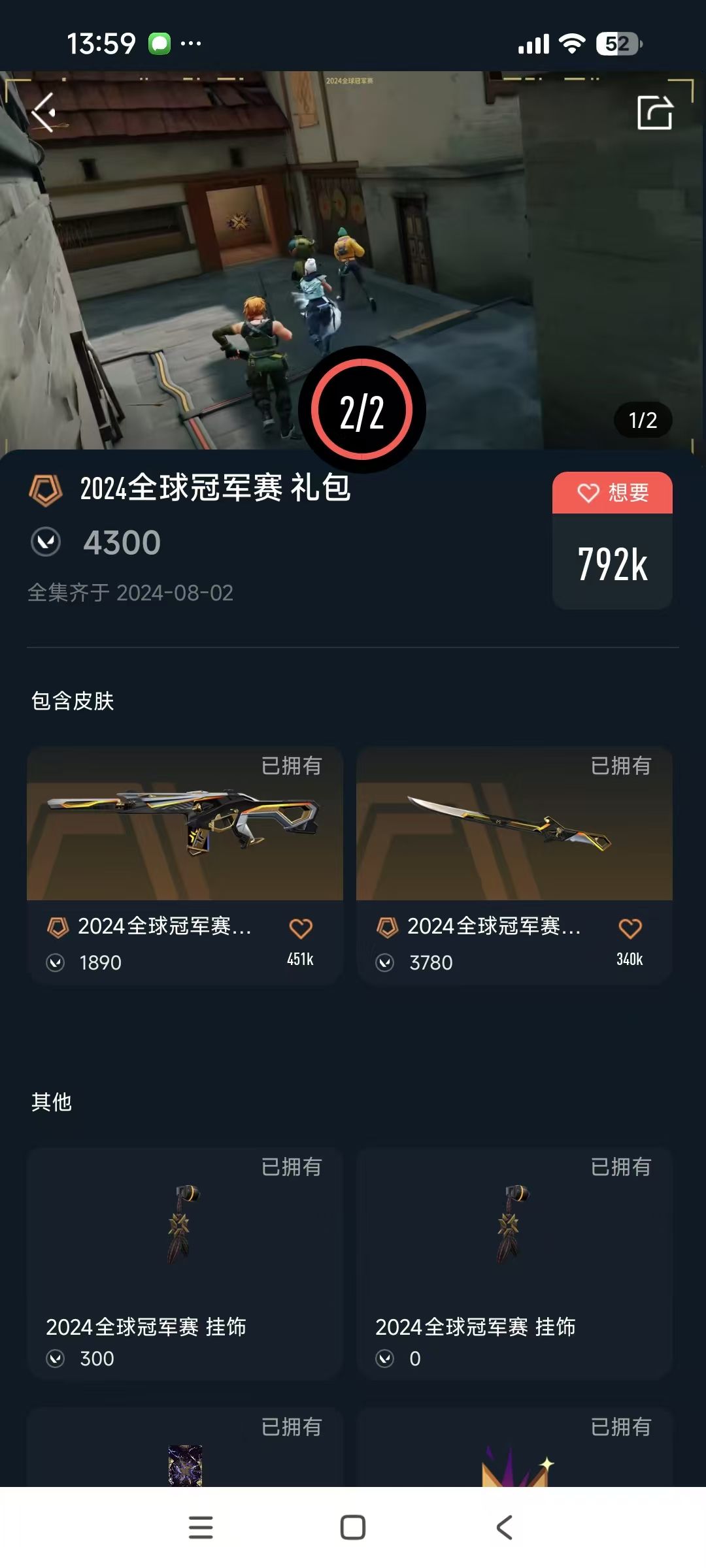Image resolution: width=706 pixels, height=1568 pixels.
Task: Tap the system back button
Action: click(x=505, y=1527)
